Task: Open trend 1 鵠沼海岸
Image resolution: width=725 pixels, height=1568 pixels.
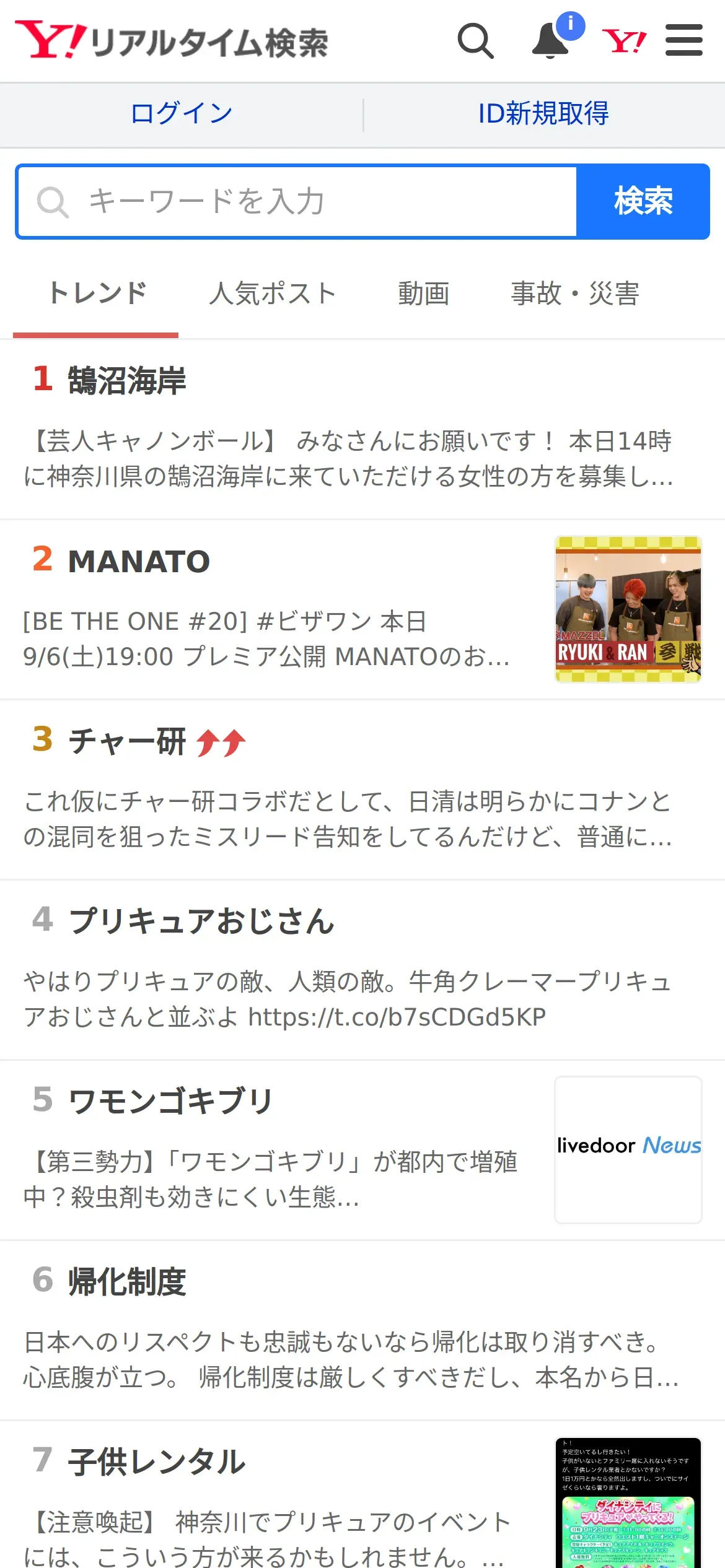Action: pos(127,380)
